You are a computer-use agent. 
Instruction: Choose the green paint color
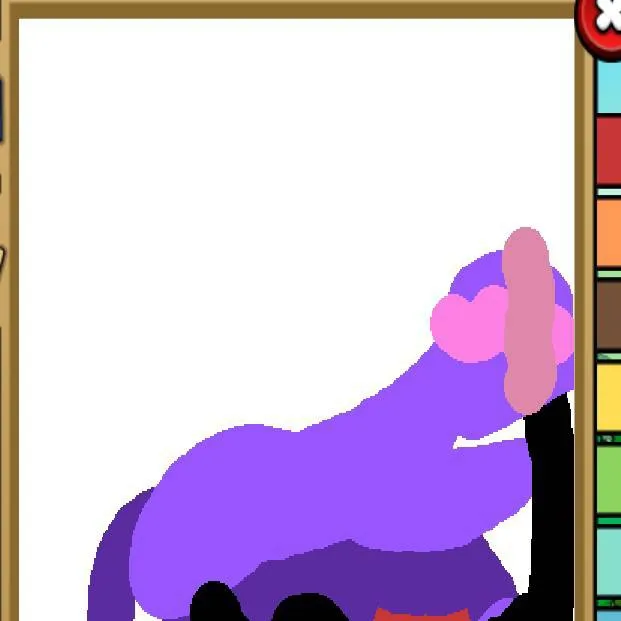[x=608, y=480]
